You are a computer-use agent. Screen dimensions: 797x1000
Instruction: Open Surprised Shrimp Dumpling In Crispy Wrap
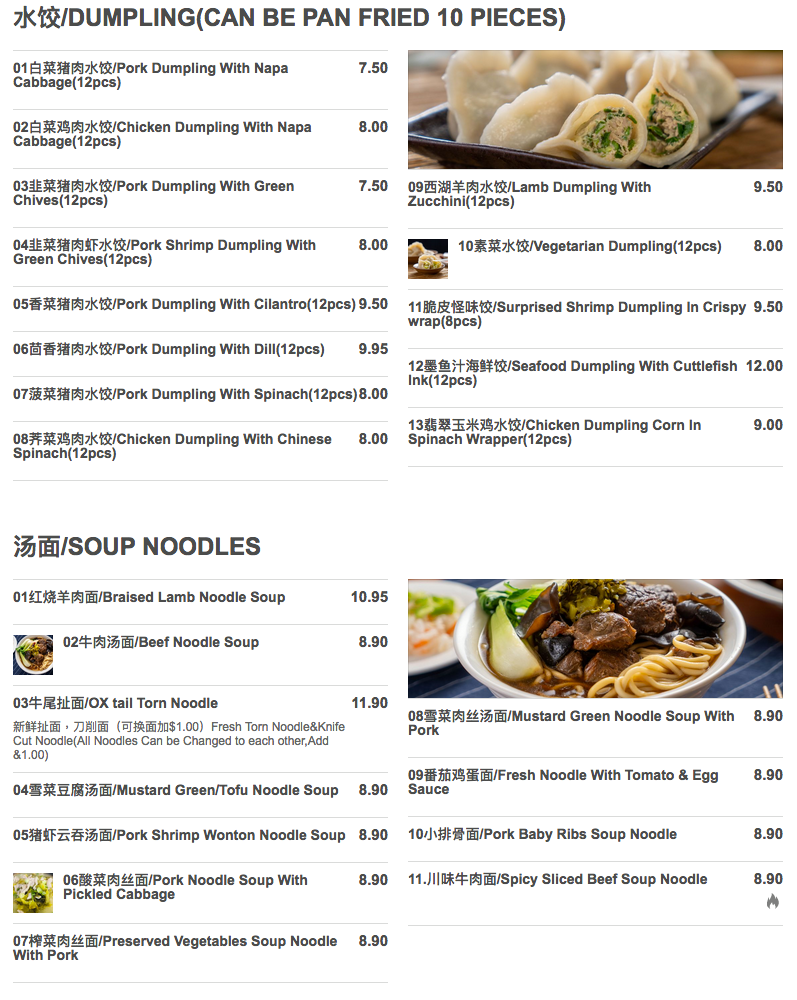coord(576,314)
